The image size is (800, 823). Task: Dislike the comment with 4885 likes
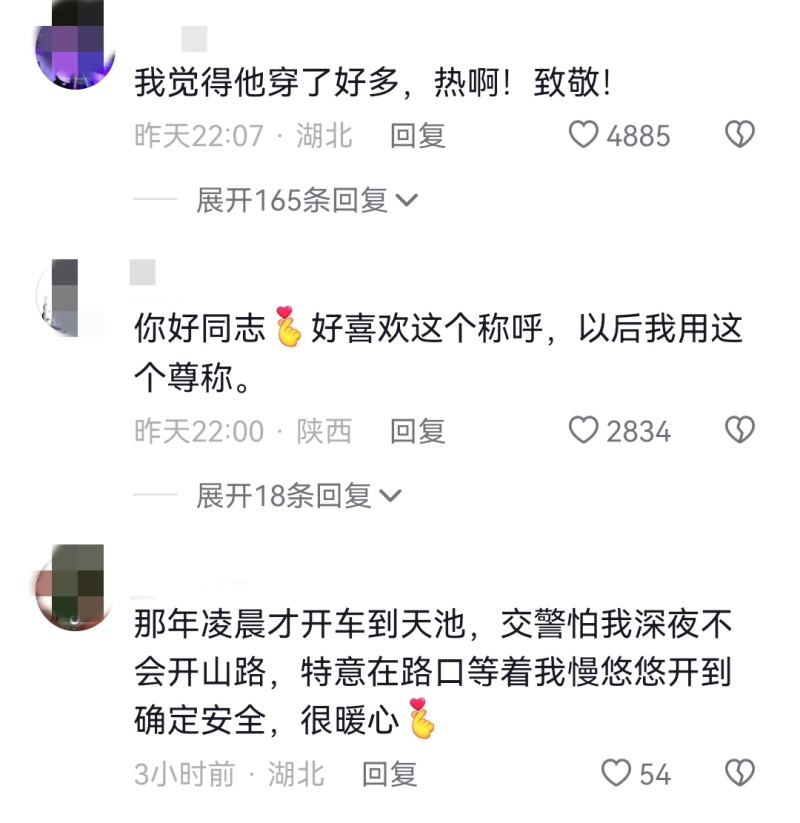(x=739, y=135)
